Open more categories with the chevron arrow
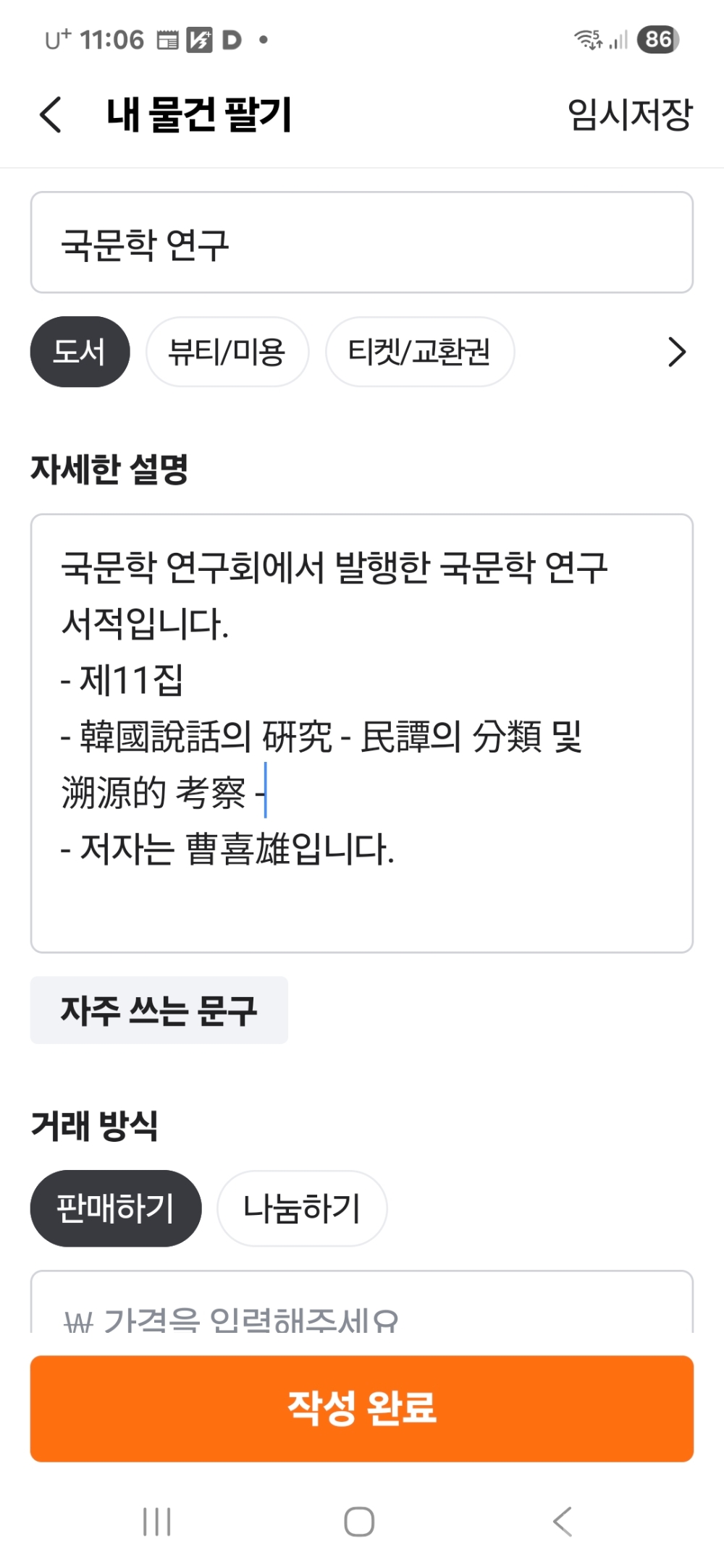 coord(676,352)
